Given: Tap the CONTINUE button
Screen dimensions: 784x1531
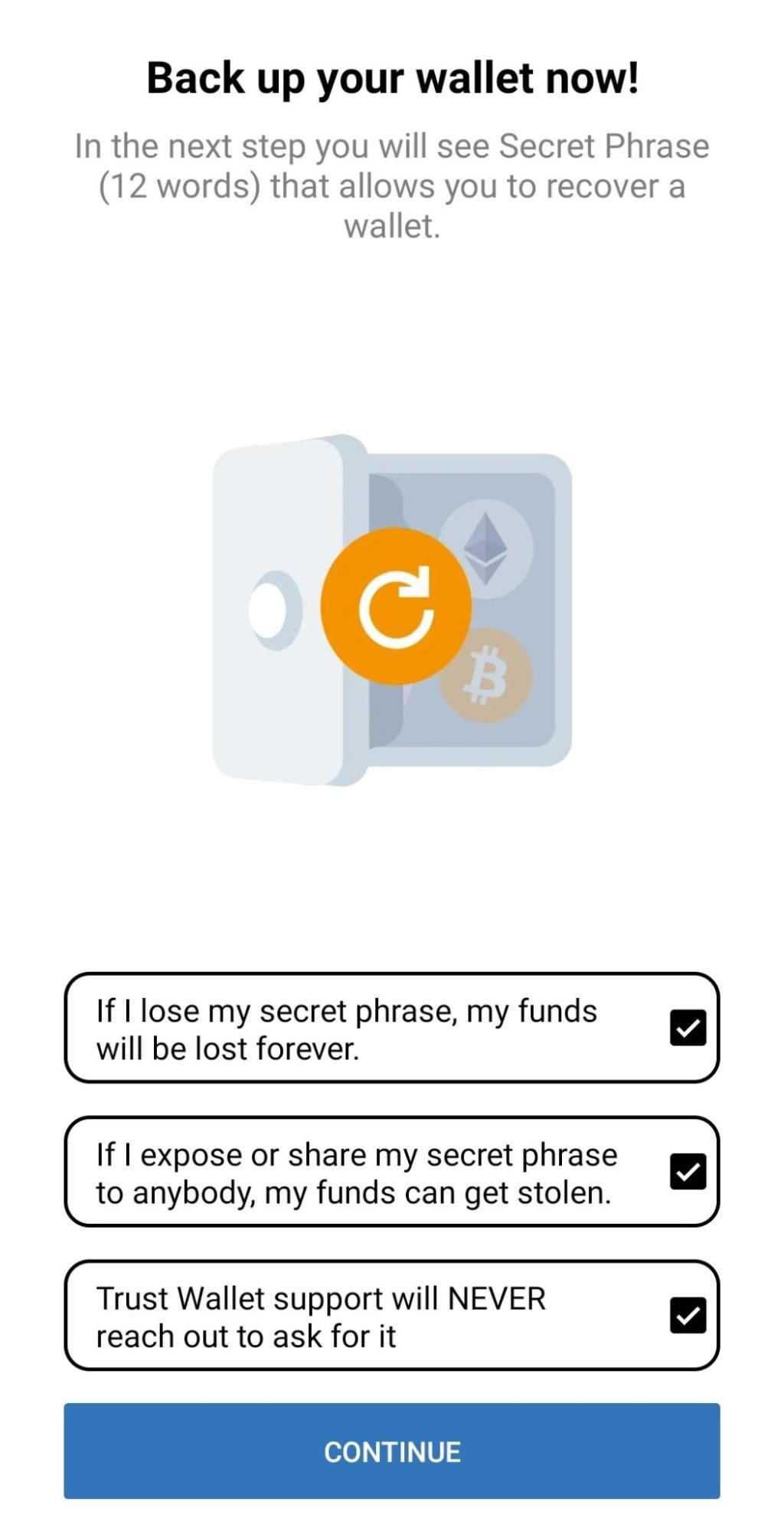Looking at the screenshot, I should click(x=391, y=1451).
